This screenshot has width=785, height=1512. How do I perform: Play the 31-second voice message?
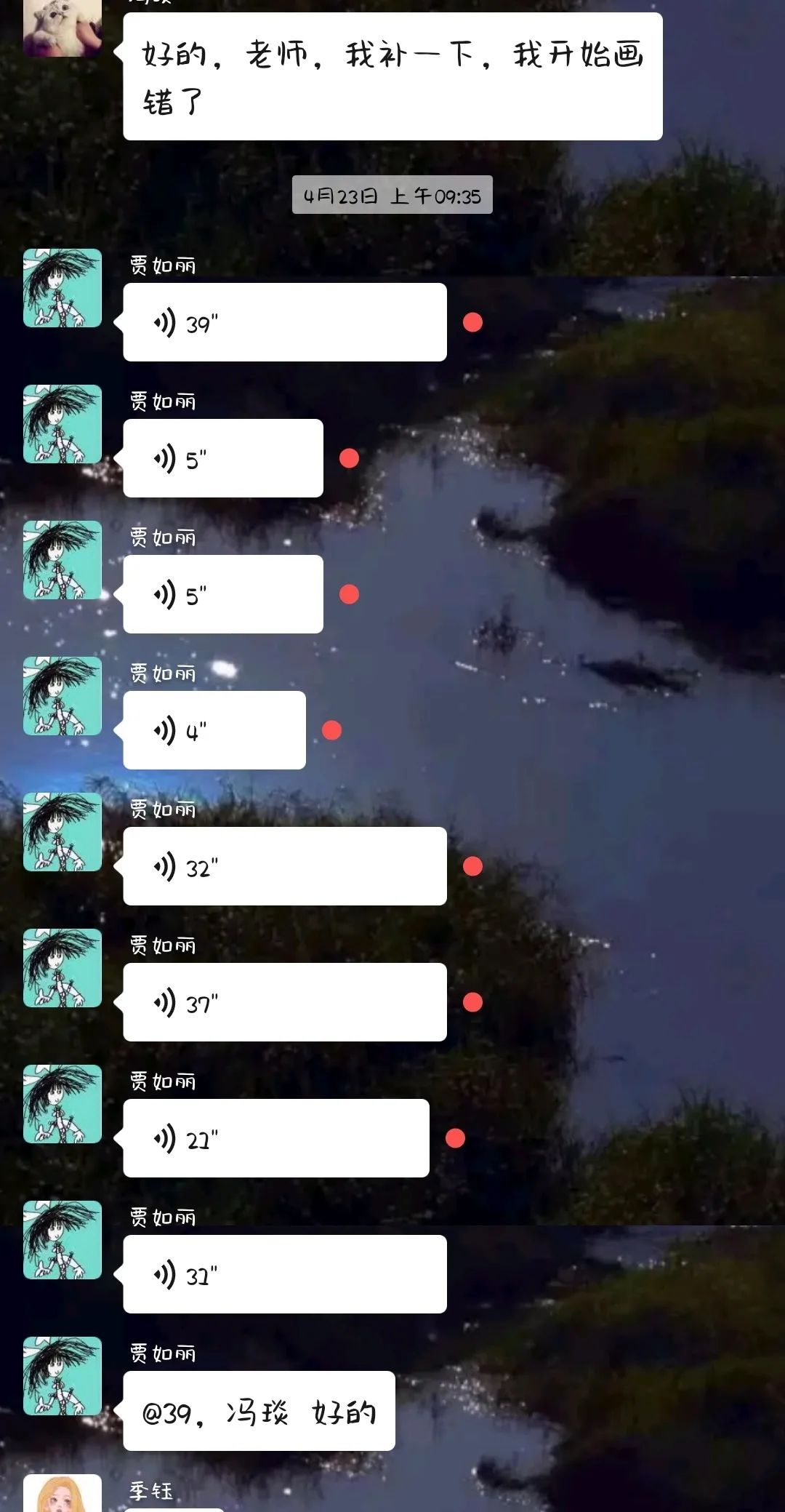click(284, 1274)
